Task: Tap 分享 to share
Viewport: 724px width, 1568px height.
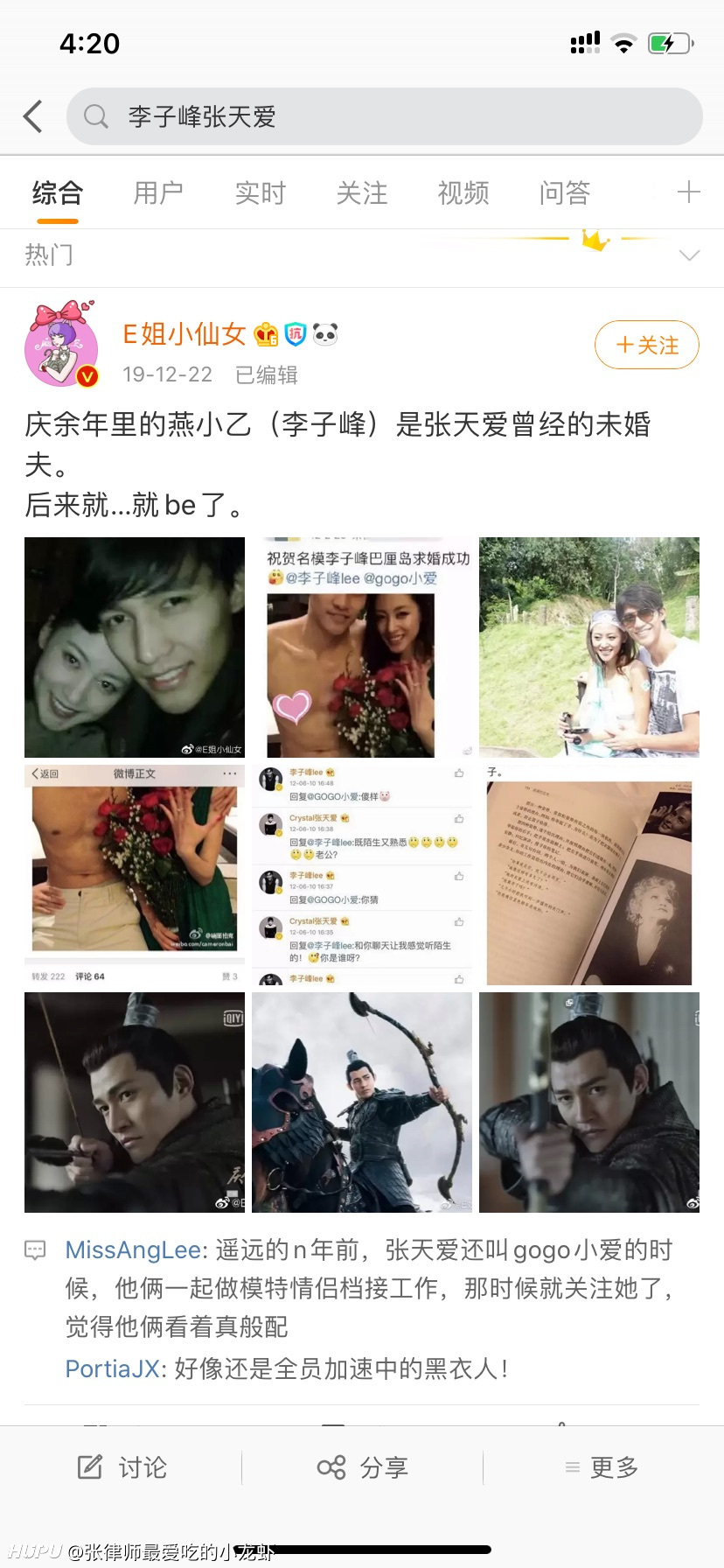Action: 362,1467
